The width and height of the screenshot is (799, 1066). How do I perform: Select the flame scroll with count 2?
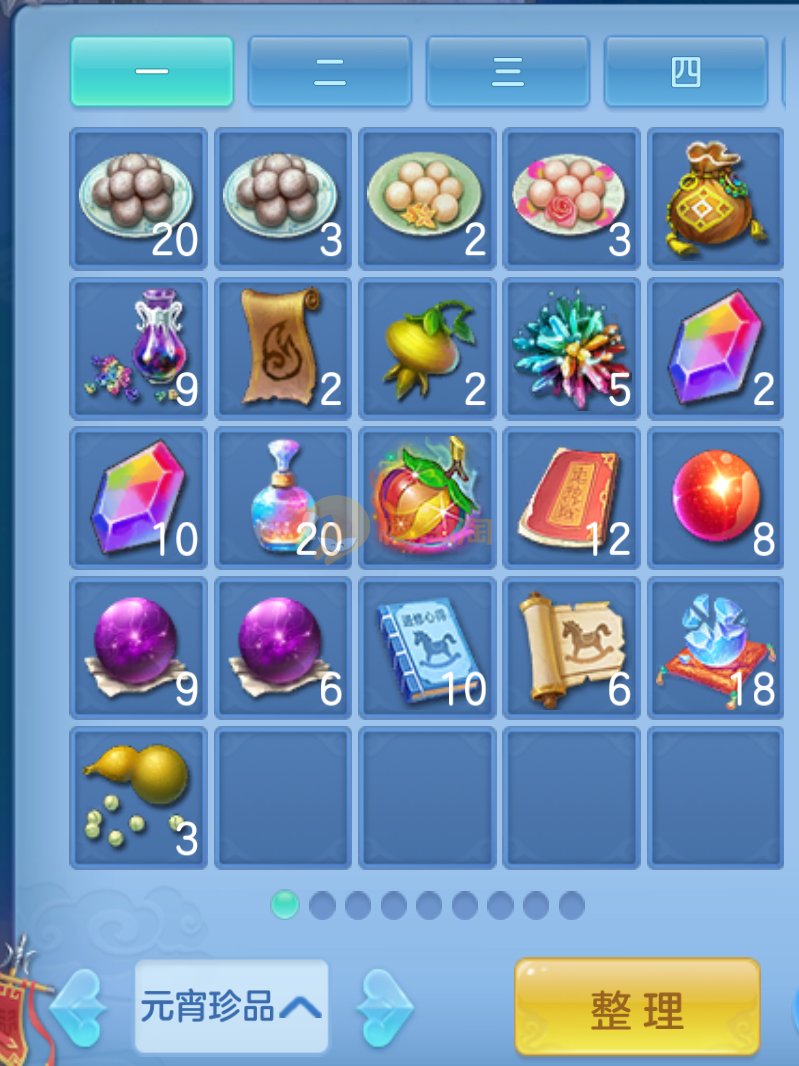283,348
